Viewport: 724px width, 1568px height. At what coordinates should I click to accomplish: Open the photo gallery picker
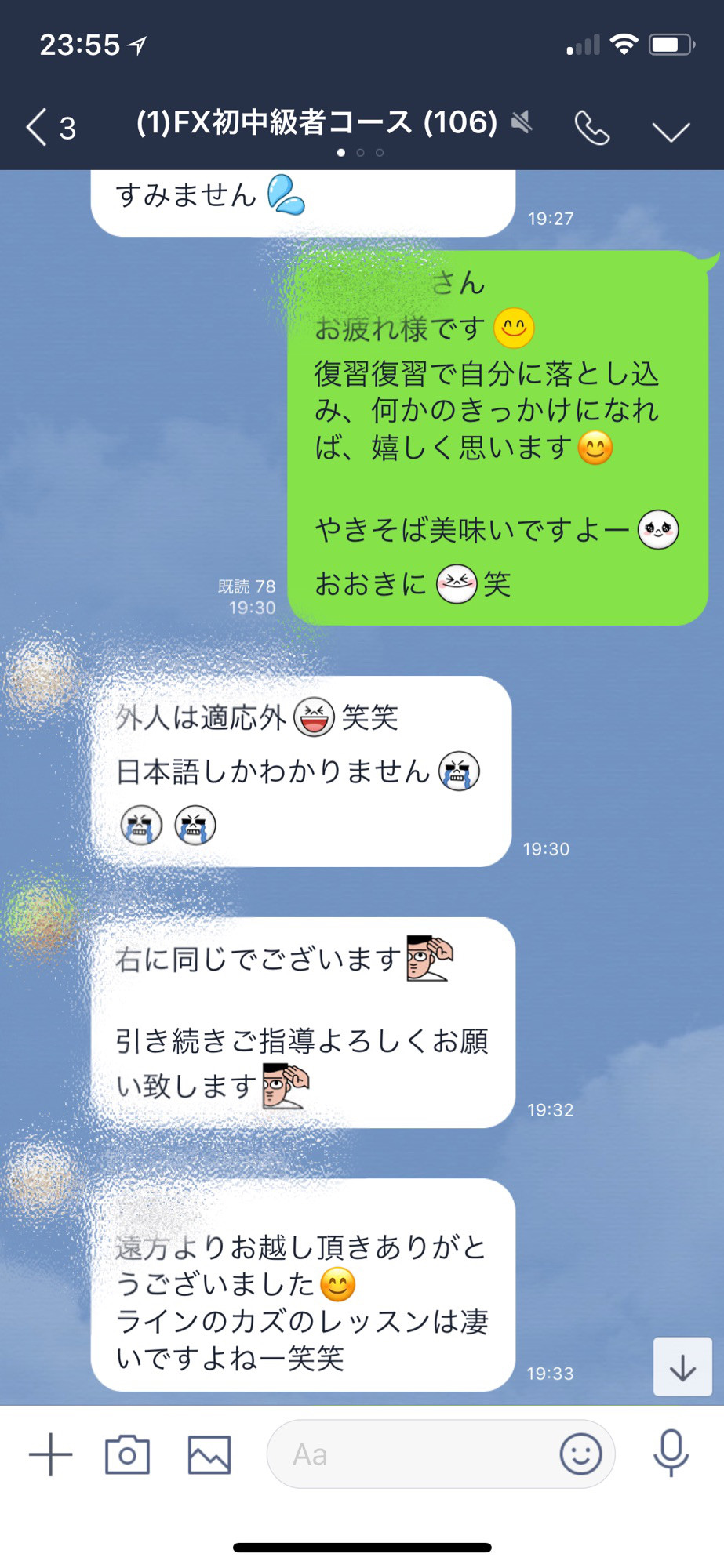coord(209,1455)
